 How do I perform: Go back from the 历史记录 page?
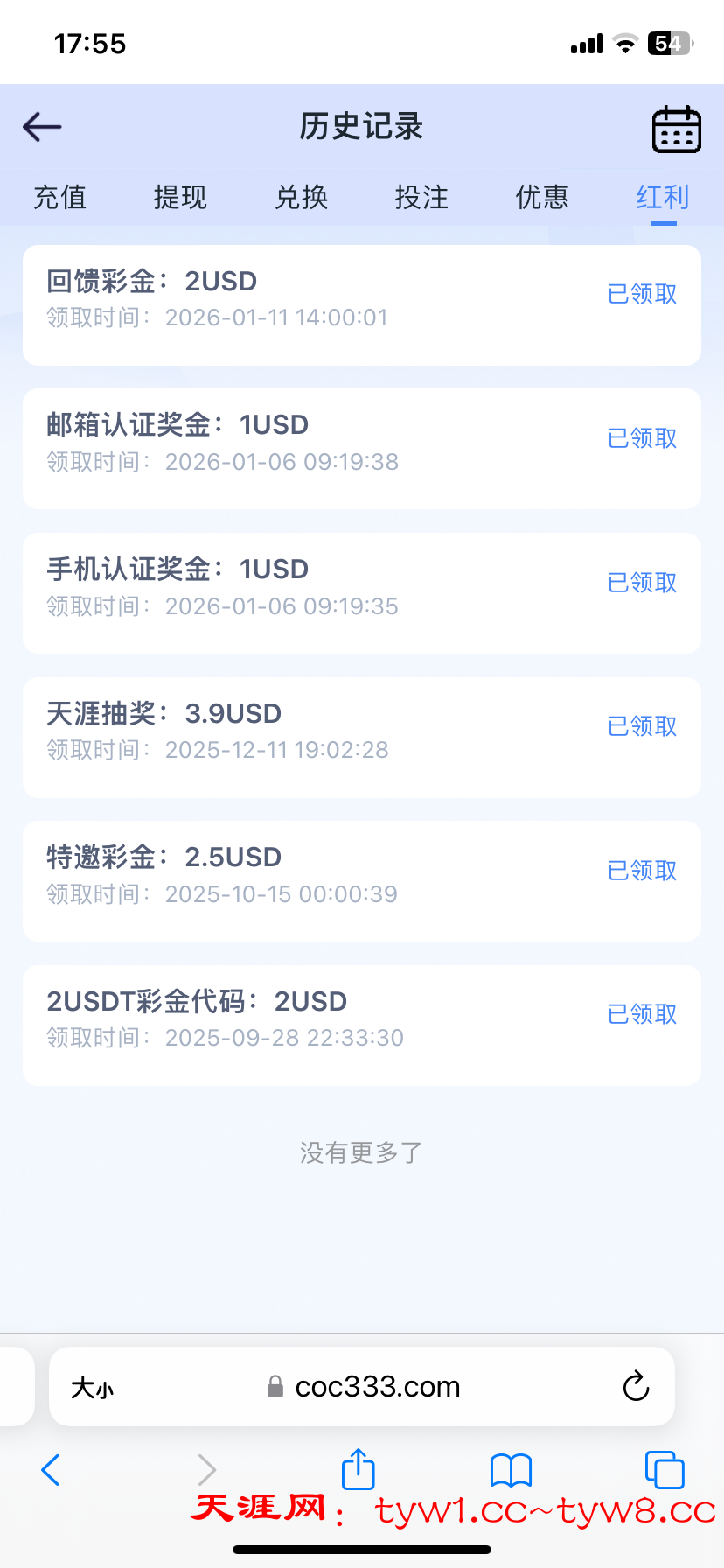click(42, 127)
